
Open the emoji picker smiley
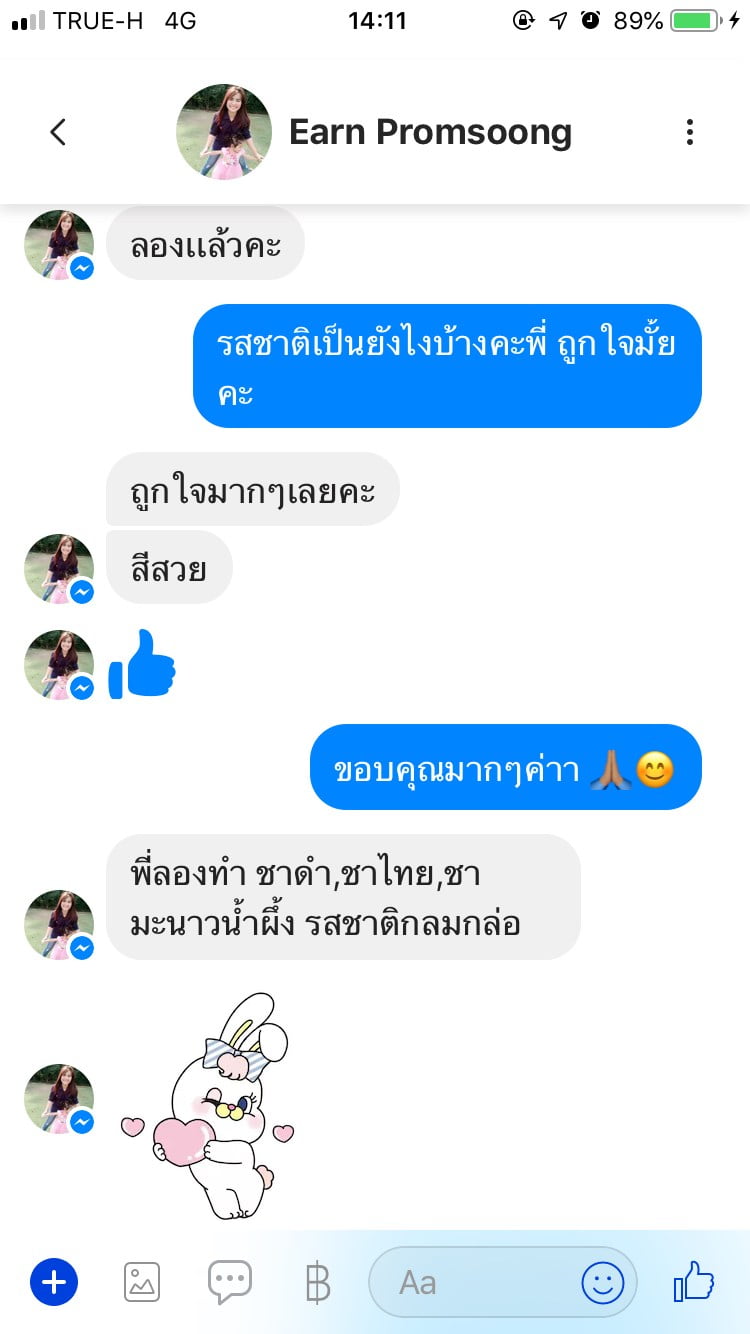[x=603, y=1282]
